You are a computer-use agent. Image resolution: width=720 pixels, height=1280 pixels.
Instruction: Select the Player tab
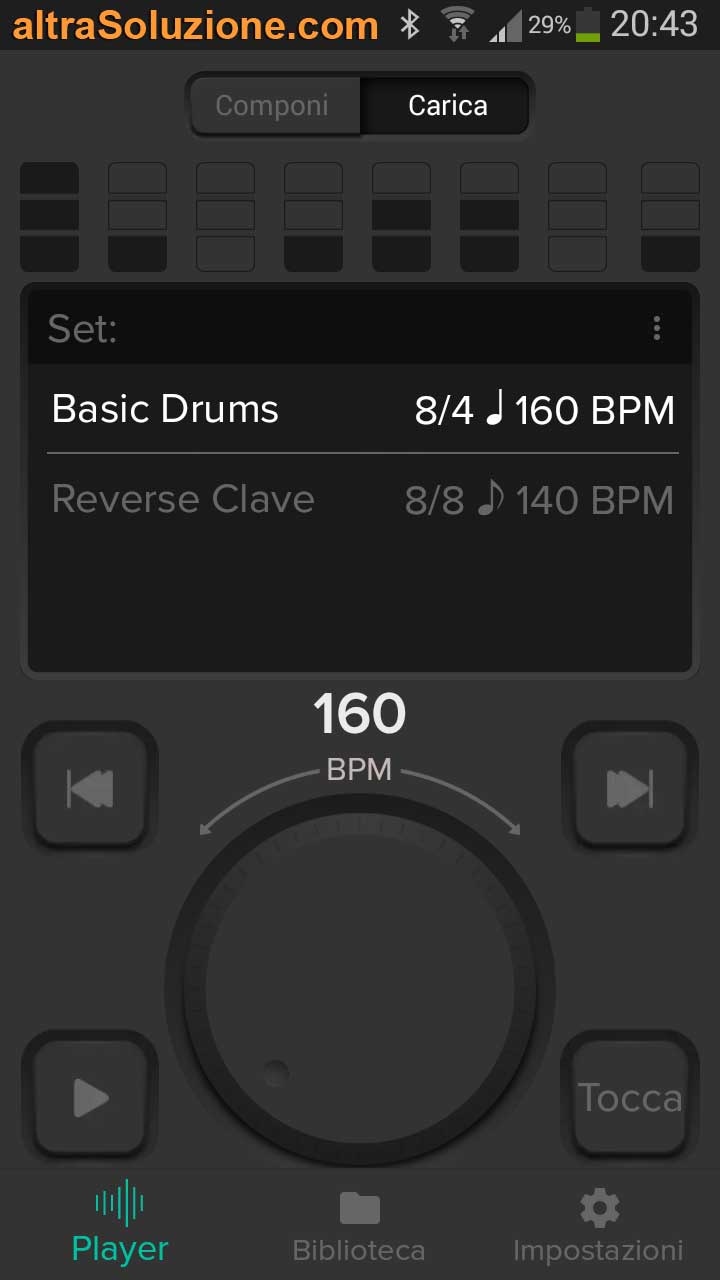point(120,1226)
